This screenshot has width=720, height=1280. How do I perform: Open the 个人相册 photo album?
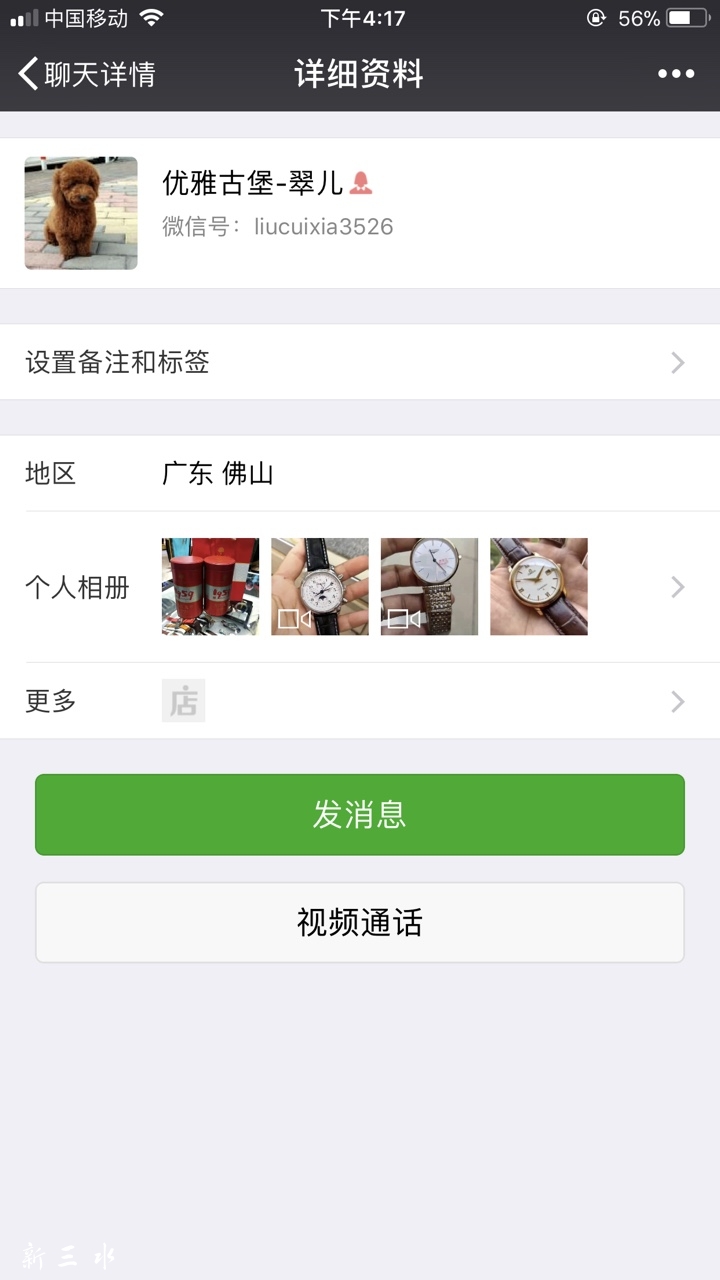(x=360, y=587)
